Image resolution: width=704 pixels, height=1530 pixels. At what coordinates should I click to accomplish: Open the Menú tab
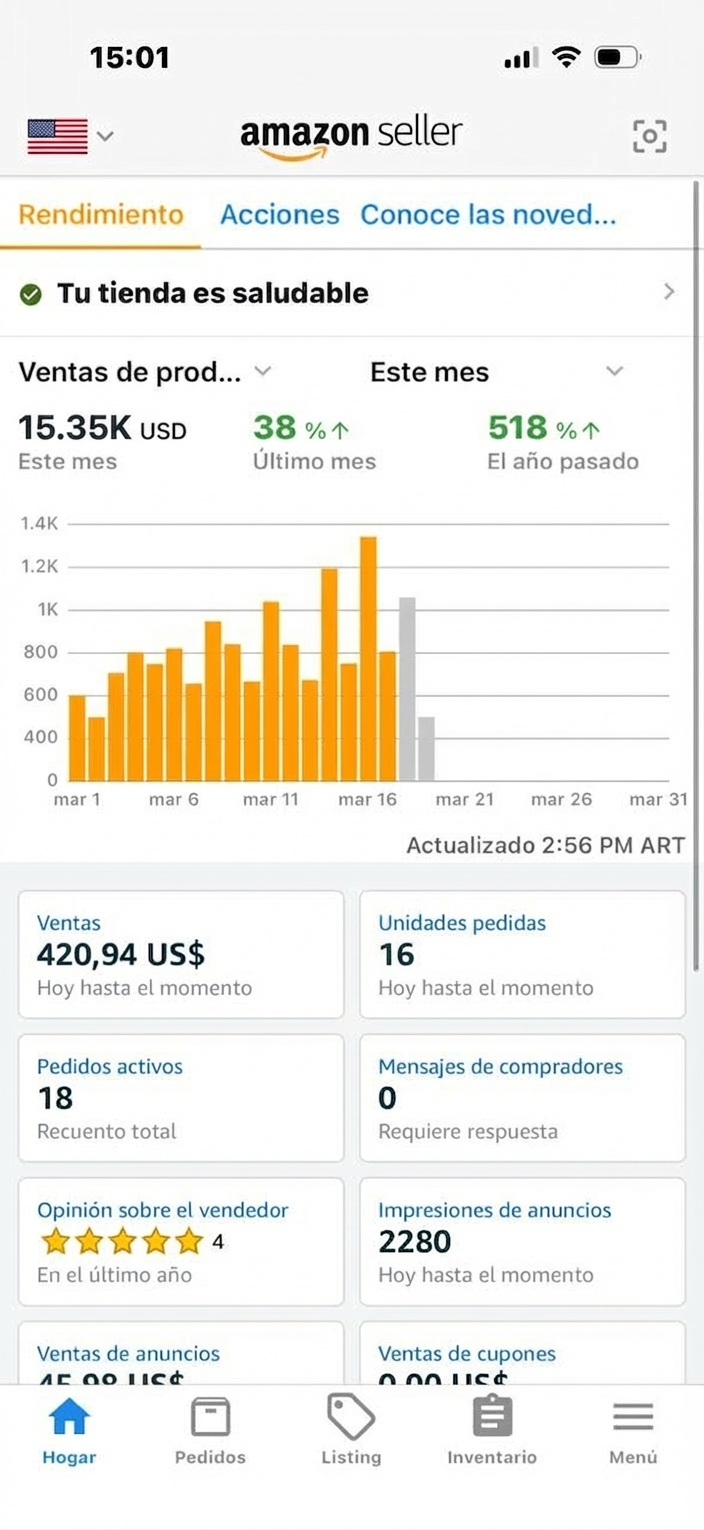click(633, 1430)
